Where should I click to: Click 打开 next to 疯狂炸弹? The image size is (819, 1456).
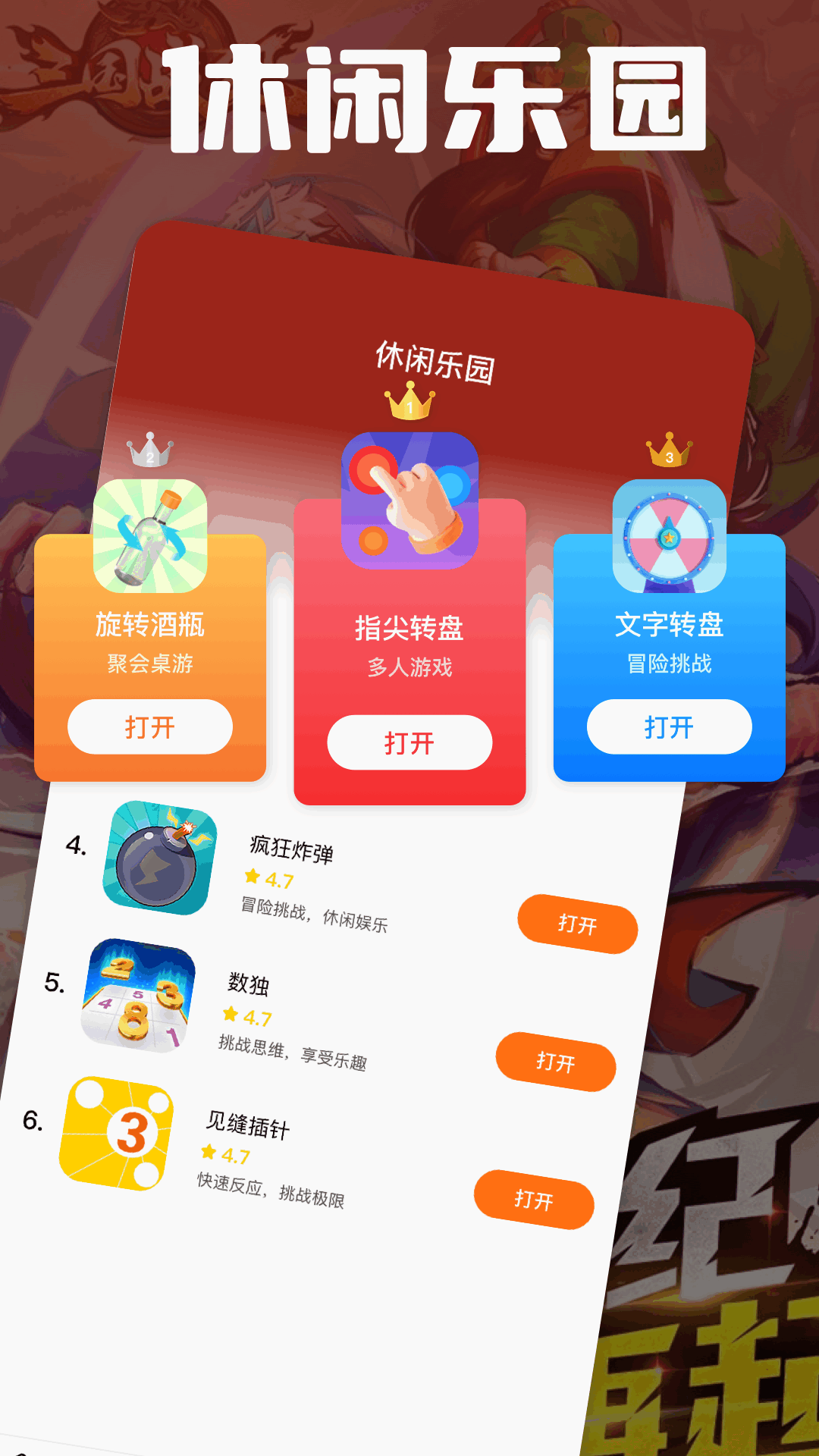point(578,927)
